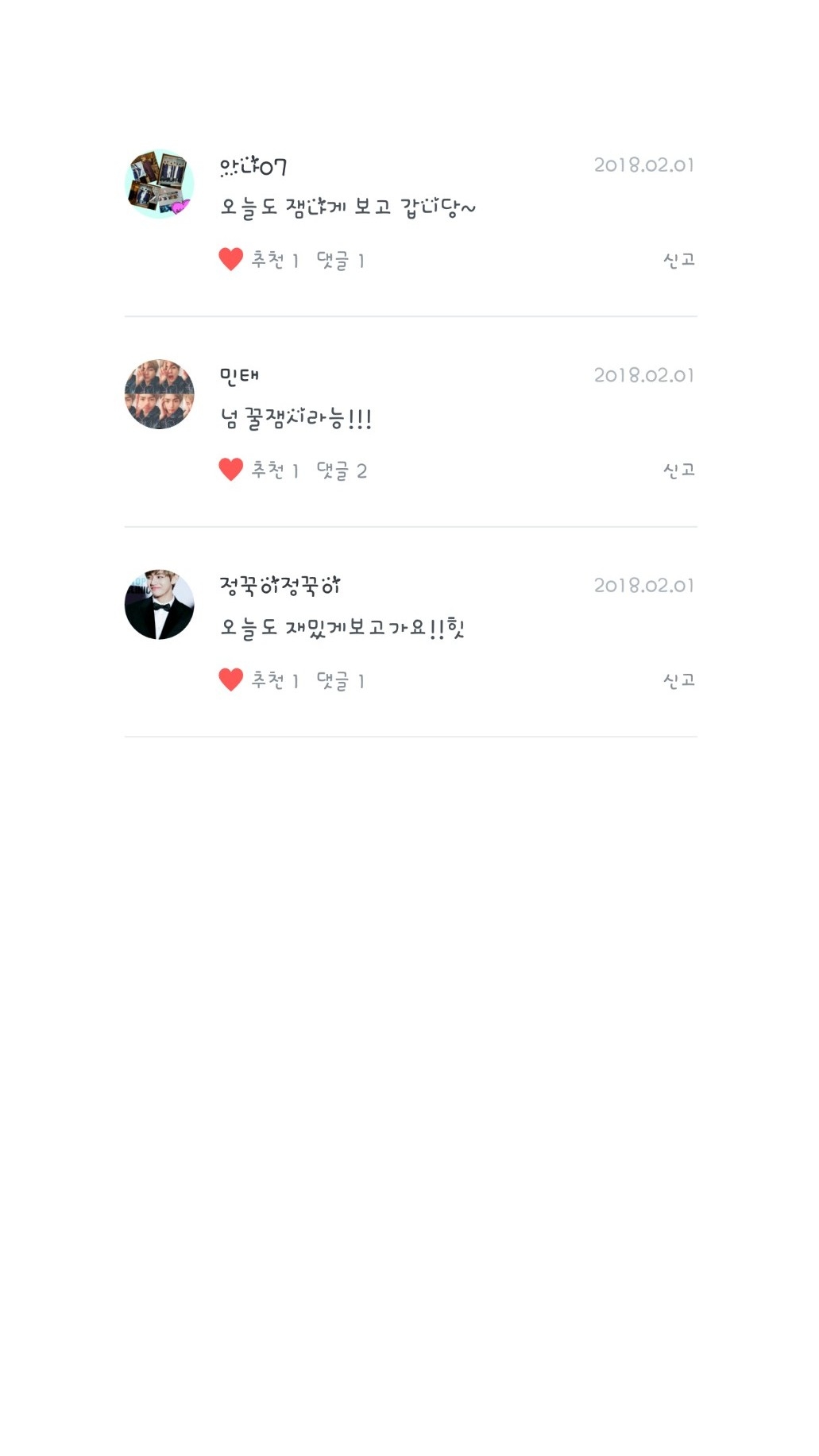819x1456 pixels.
Task: Report (신고) 민태's comment
Action: tap(678, 470)
